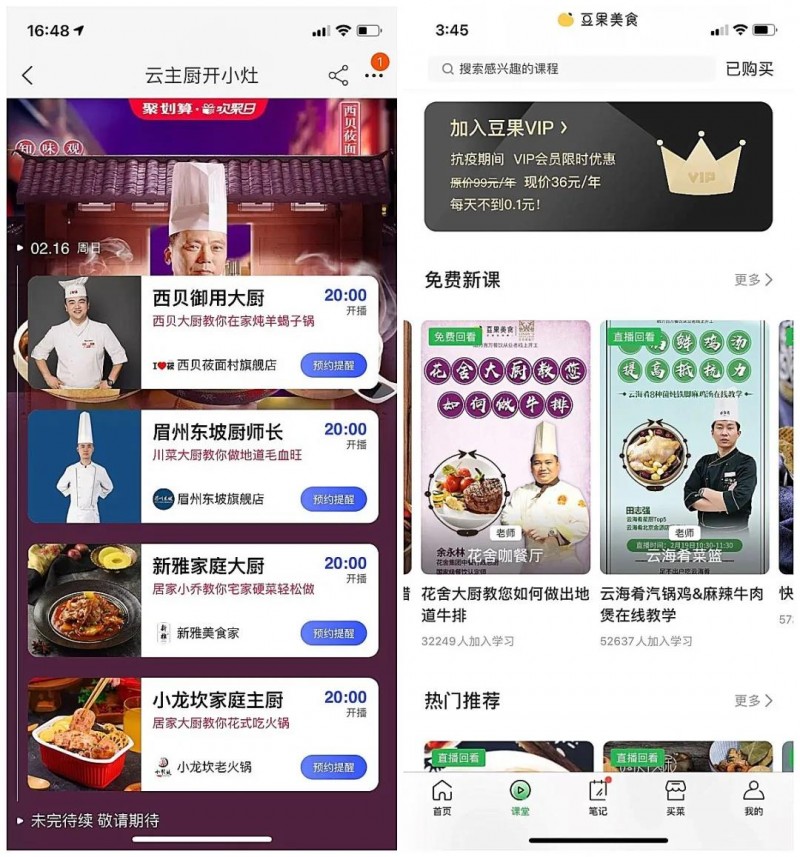This screenshot has width=800, height=857.
Task: Switch to the 买菜 tab
Action: tap(675, 798)
